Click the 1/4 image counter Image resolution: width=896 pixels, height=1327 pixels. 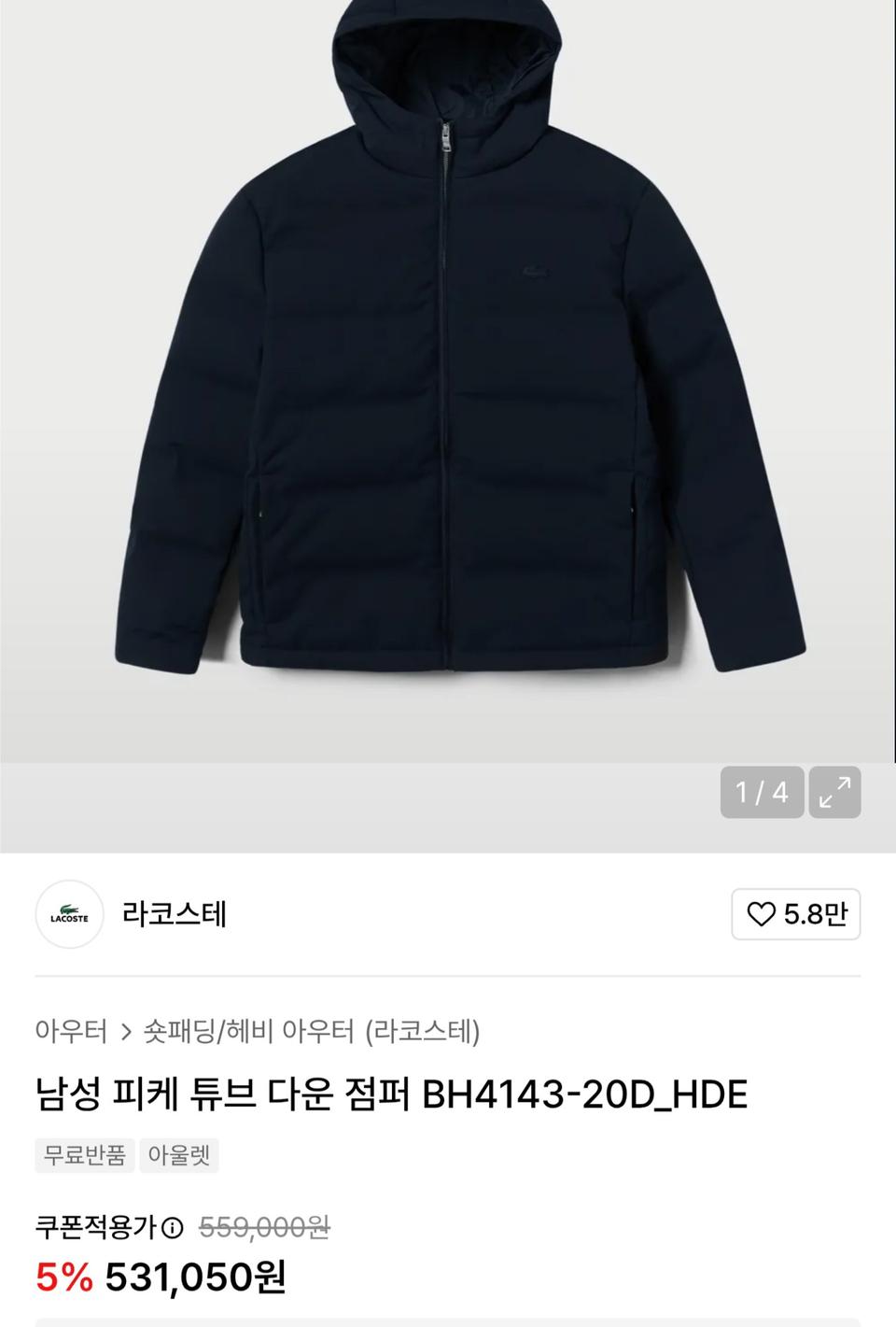pyautogui.click(x=762, y=794)
